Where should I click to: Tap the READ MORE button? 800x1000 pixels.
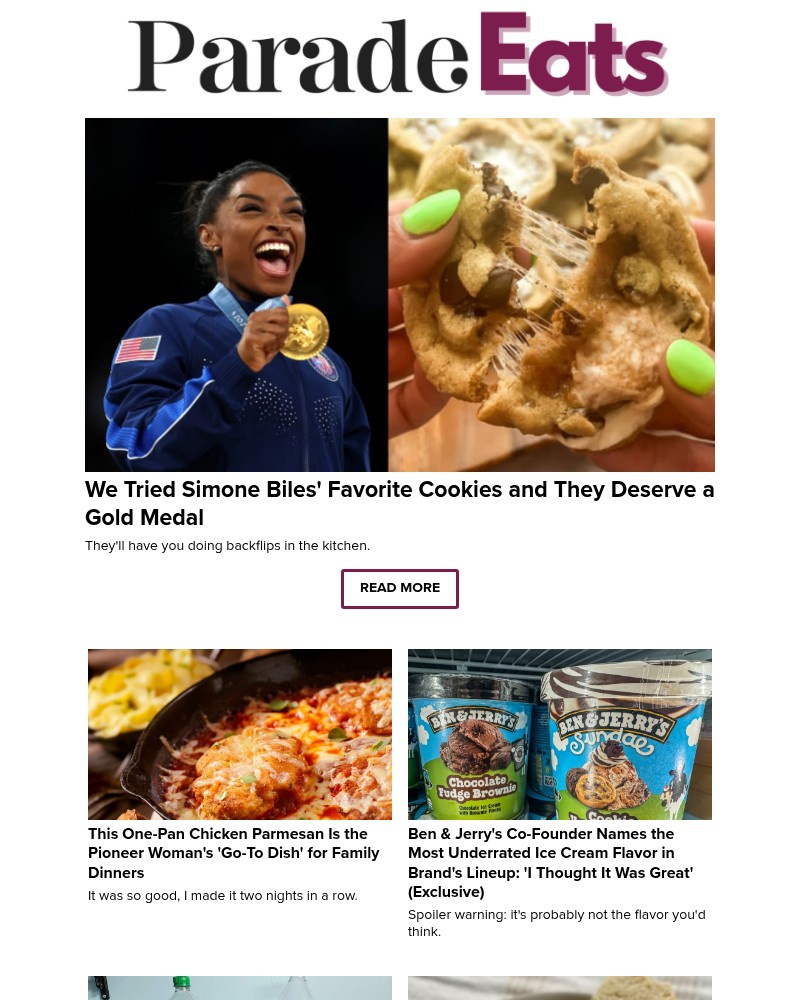pyautogui.click(x=400, y=588)
